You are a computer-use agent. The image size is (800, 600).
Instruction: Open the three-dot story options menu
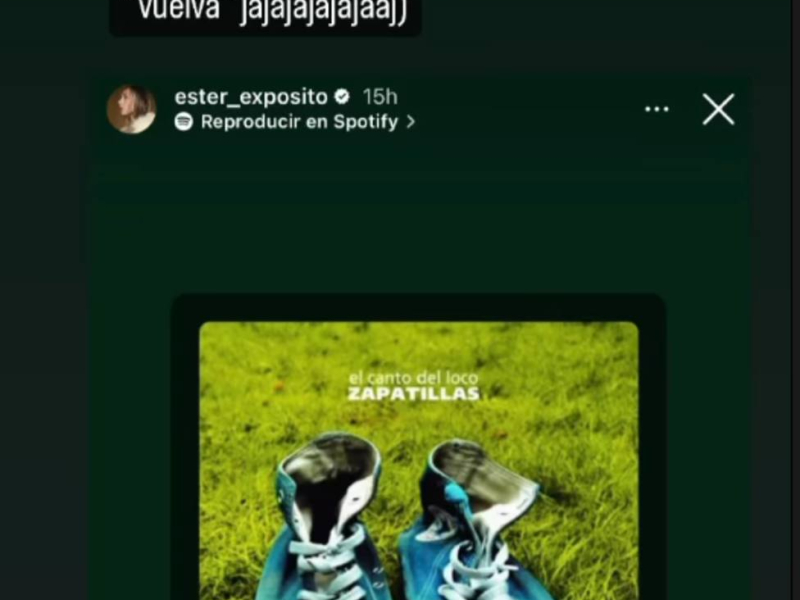click(657, 109)
